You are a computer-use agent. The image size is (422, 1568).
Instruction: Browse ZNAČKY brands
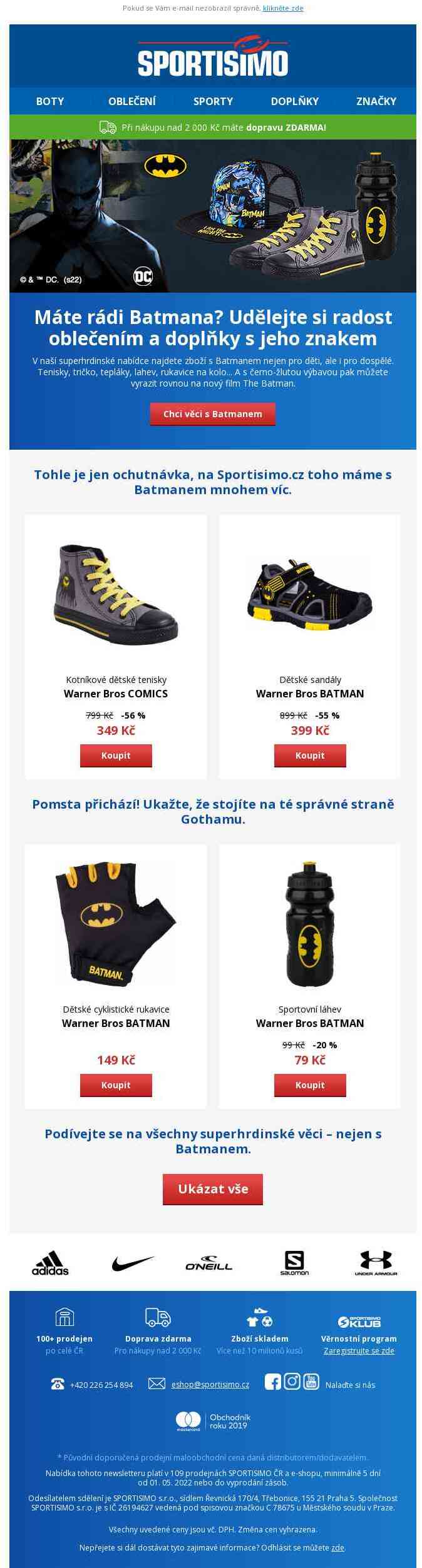coord(376,101)
